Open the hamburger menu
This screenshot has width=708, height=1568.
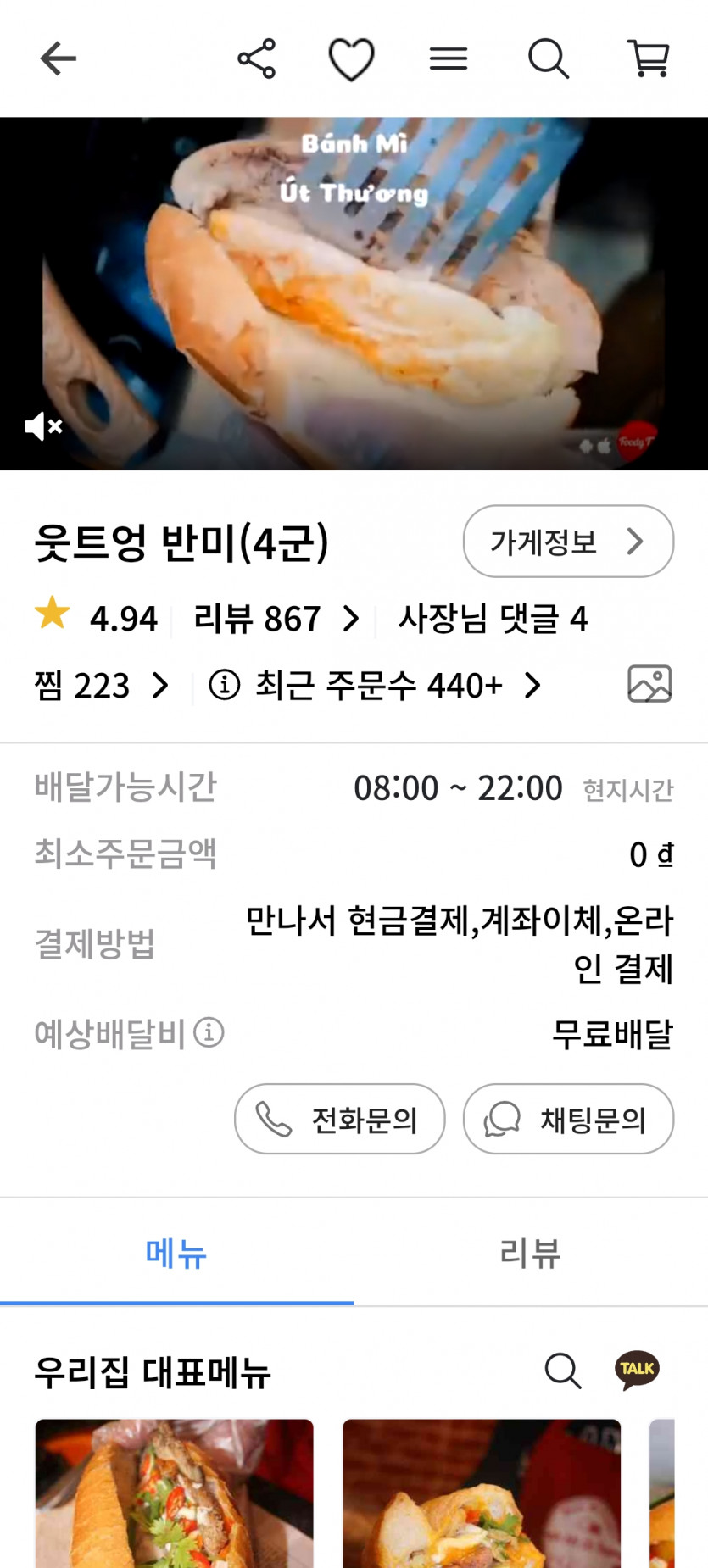tap(449, 58)
